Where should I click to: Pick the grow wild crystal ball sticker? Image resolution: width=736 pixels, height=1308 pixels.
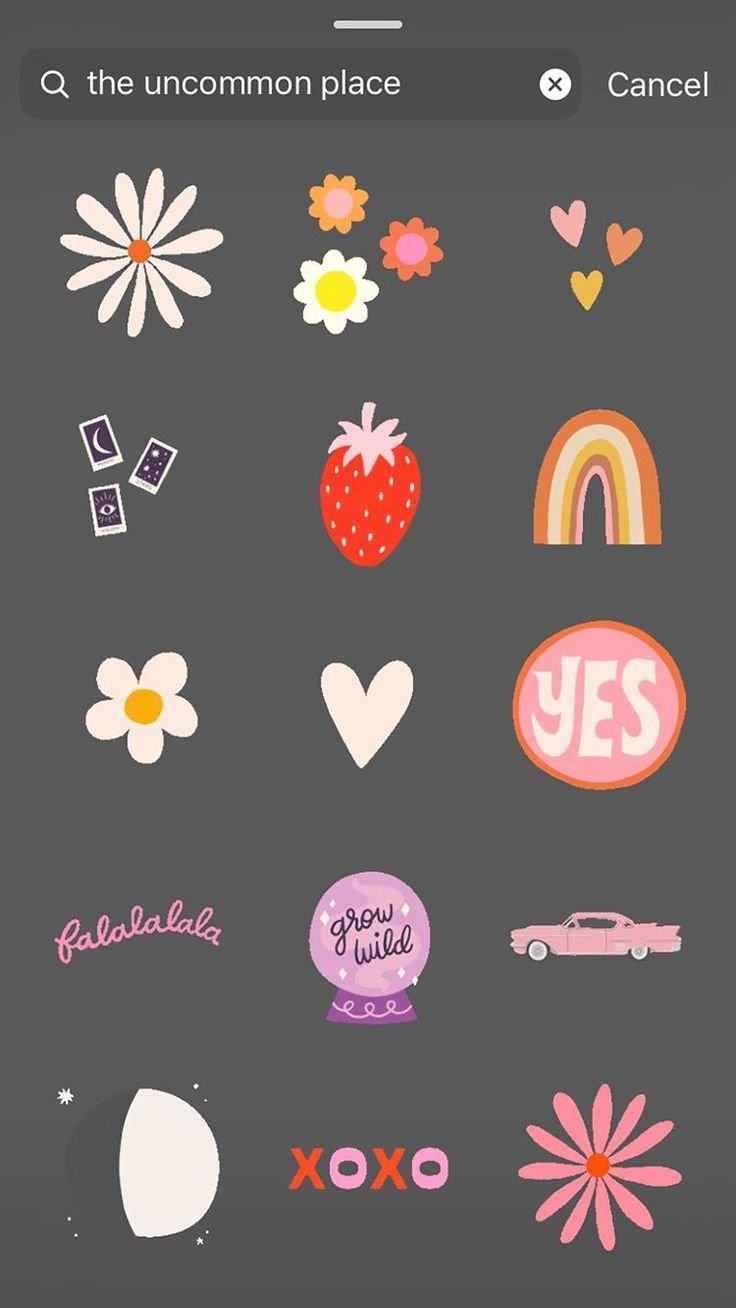click(369, 945)
